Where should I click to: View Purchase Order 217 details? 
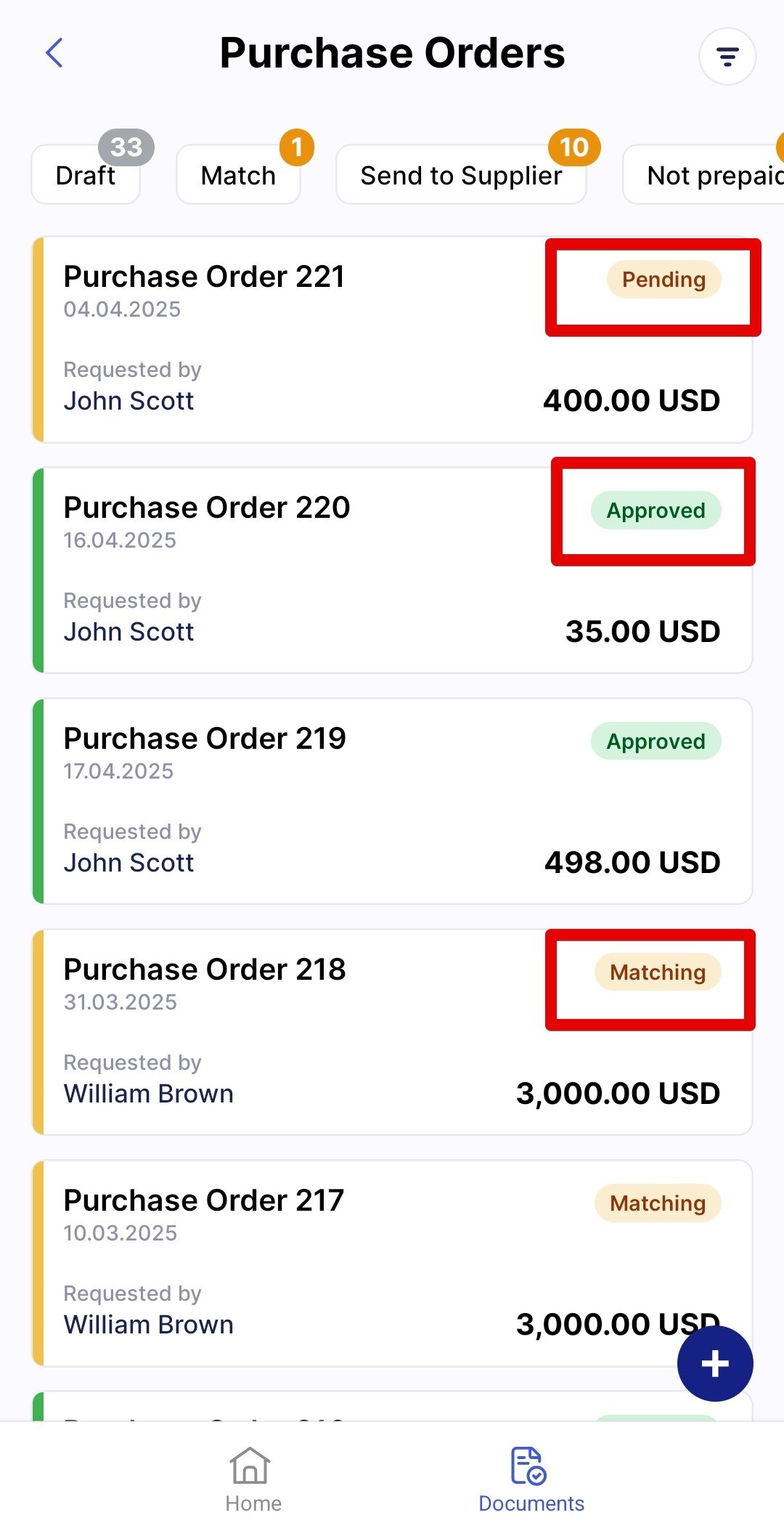[392, 1264]
